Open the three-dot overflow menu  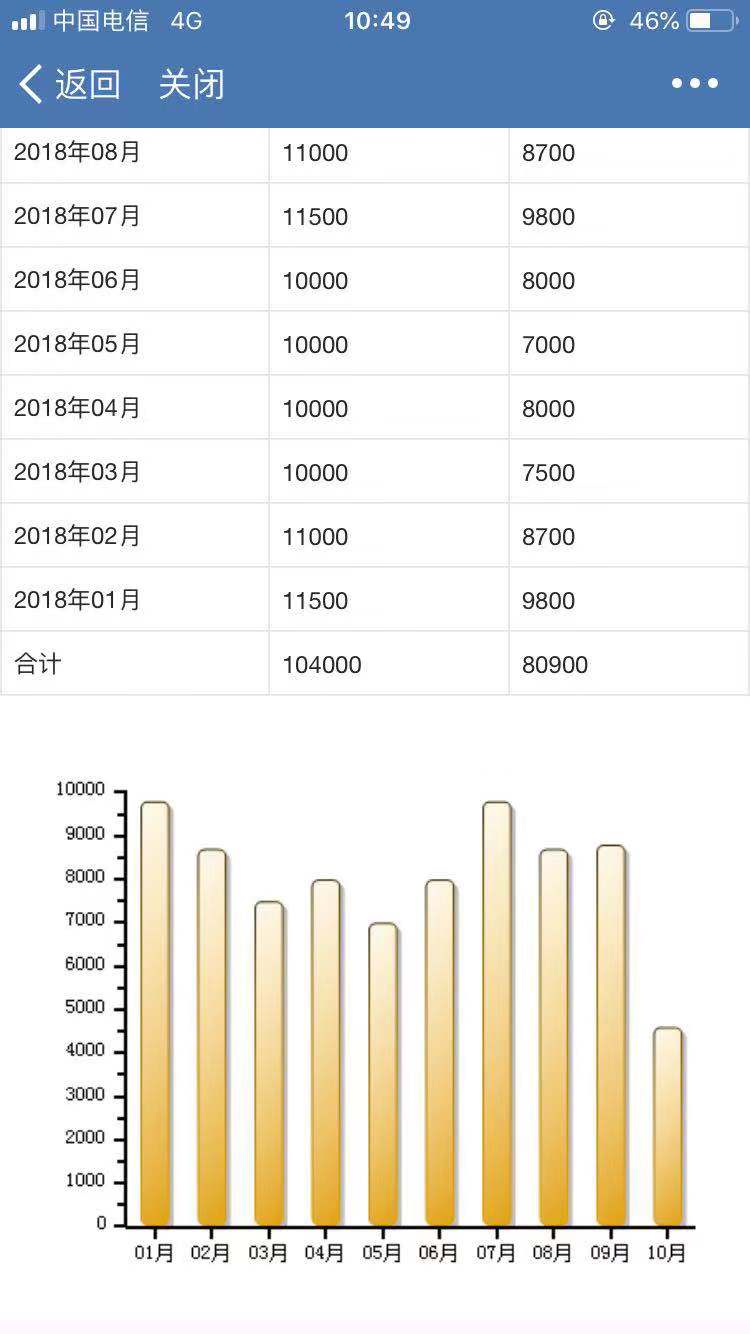pyautogui.click(x=695, y=84)
